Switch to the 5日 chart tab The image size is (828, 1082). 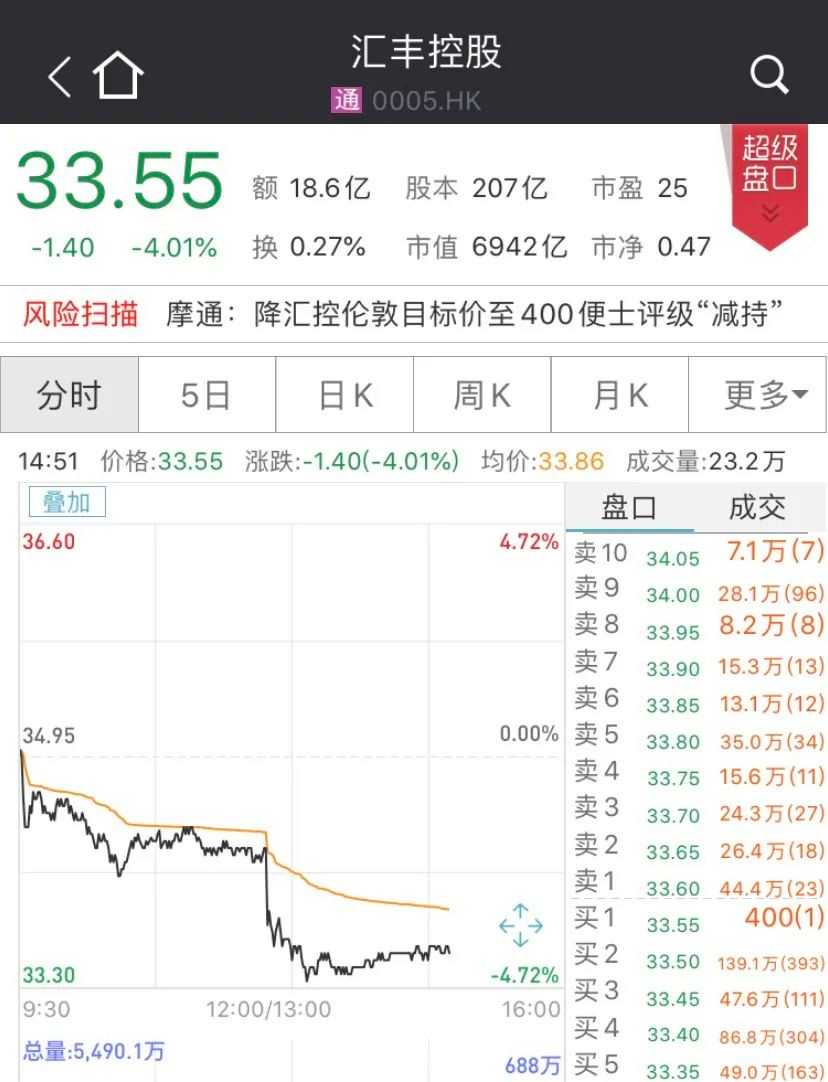206,395
